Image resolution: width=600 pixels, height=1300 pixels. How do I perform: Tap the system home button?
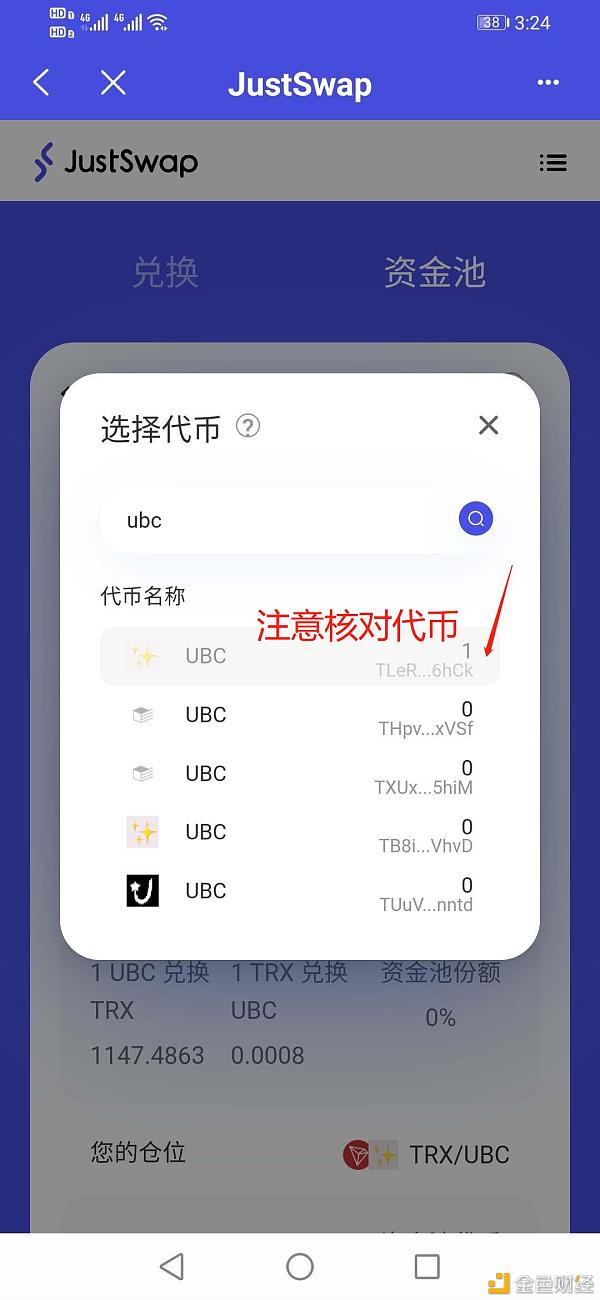pyautogui.click(x=300, y=1267)
